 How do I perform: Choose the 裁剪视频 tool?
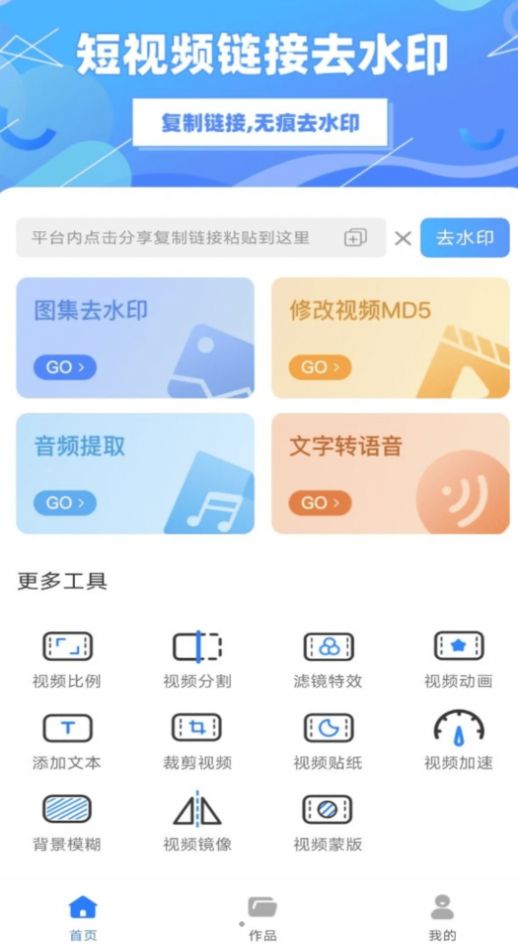tap(197, 741)
